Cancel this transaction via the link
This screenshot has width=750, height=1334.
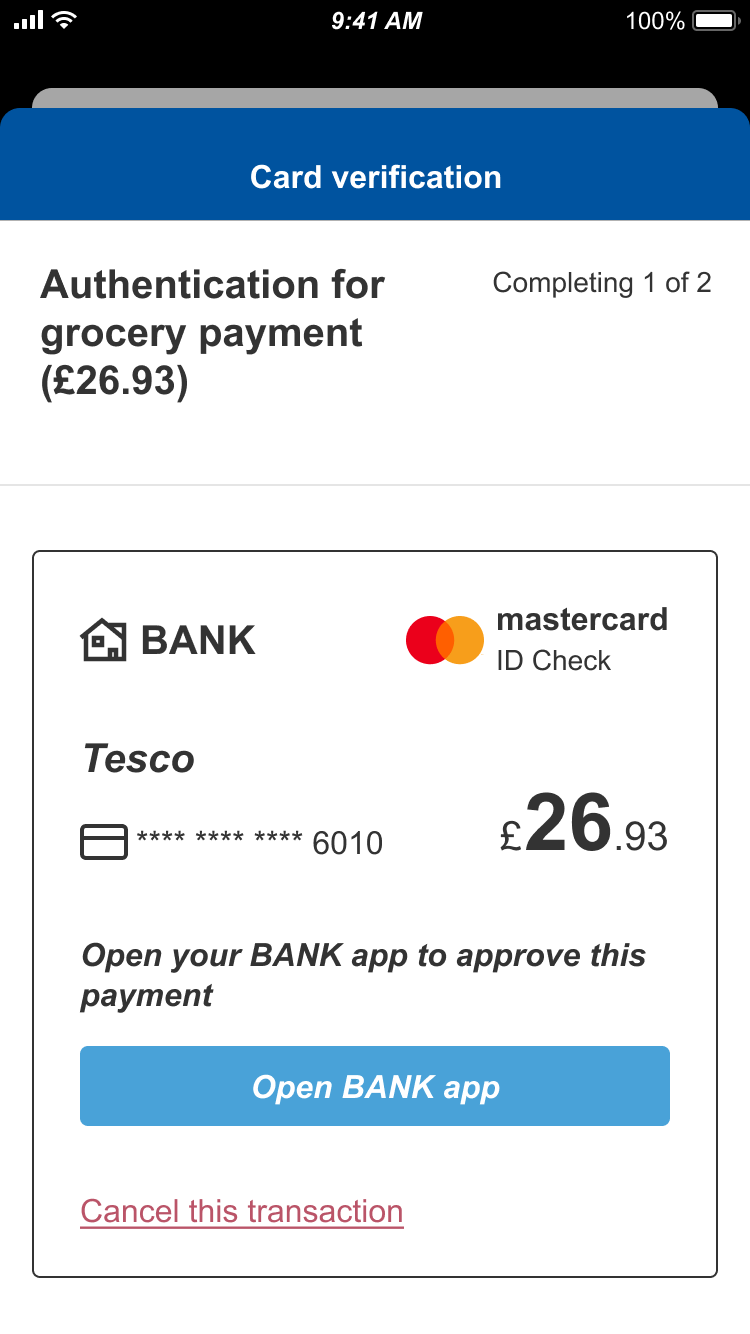[x=242, y=1211]
